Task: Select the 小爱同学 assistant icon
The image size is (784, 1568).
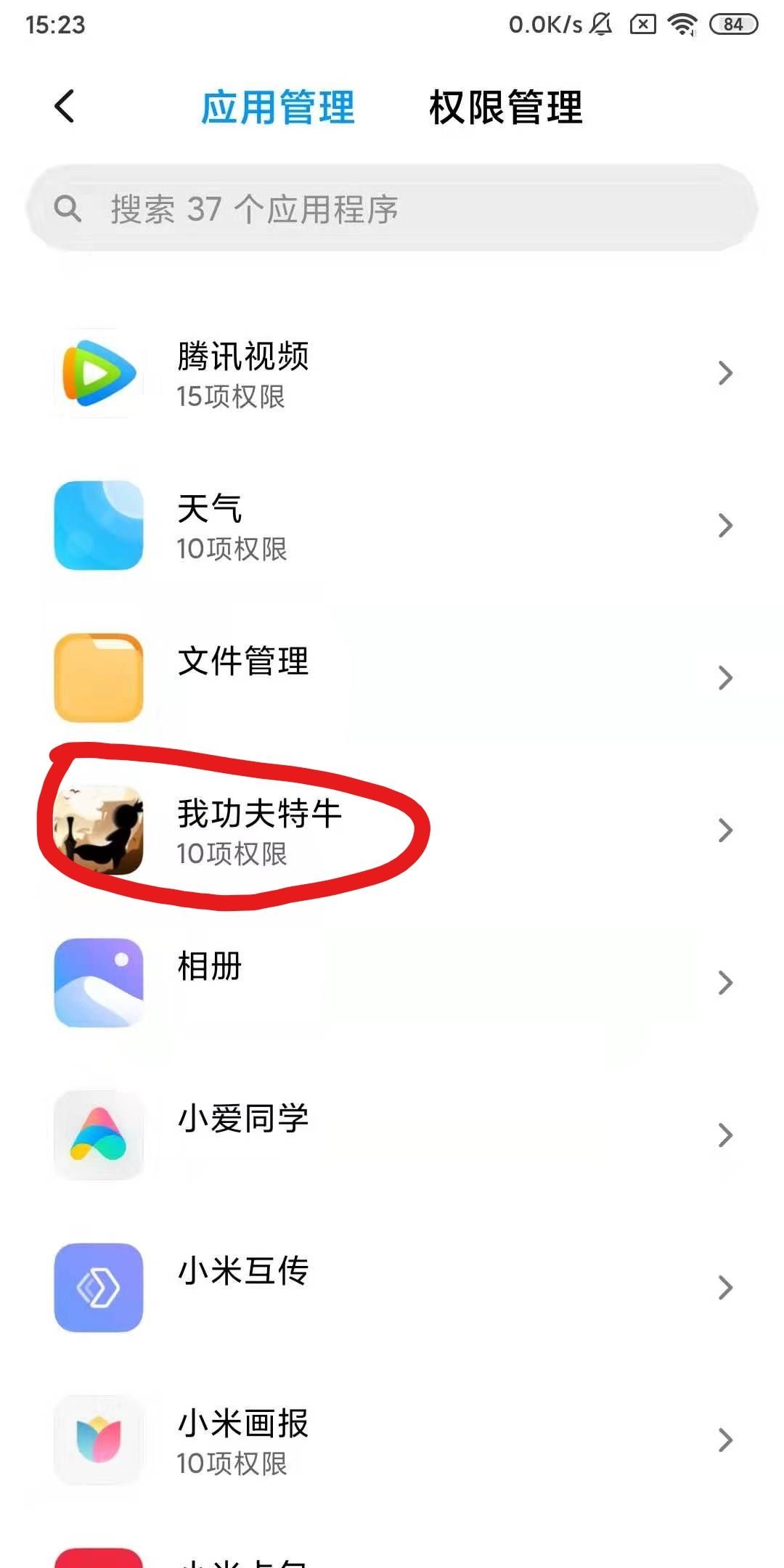Action: pyautogui.click(x=99, y=1135)
